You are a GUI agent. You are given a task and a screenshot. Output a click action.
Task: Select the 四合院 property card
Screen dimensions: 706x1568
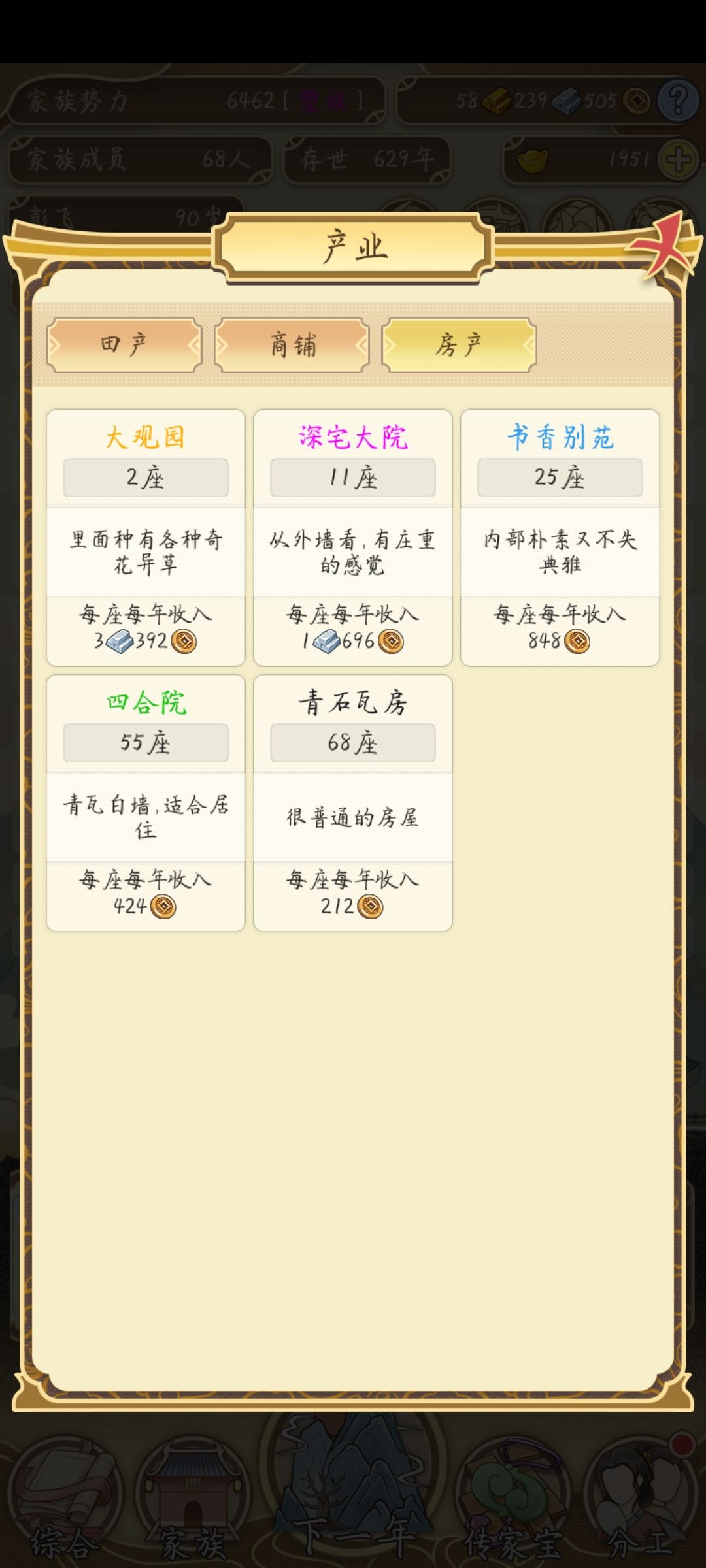pyautogui.click(x=145, y=804)
